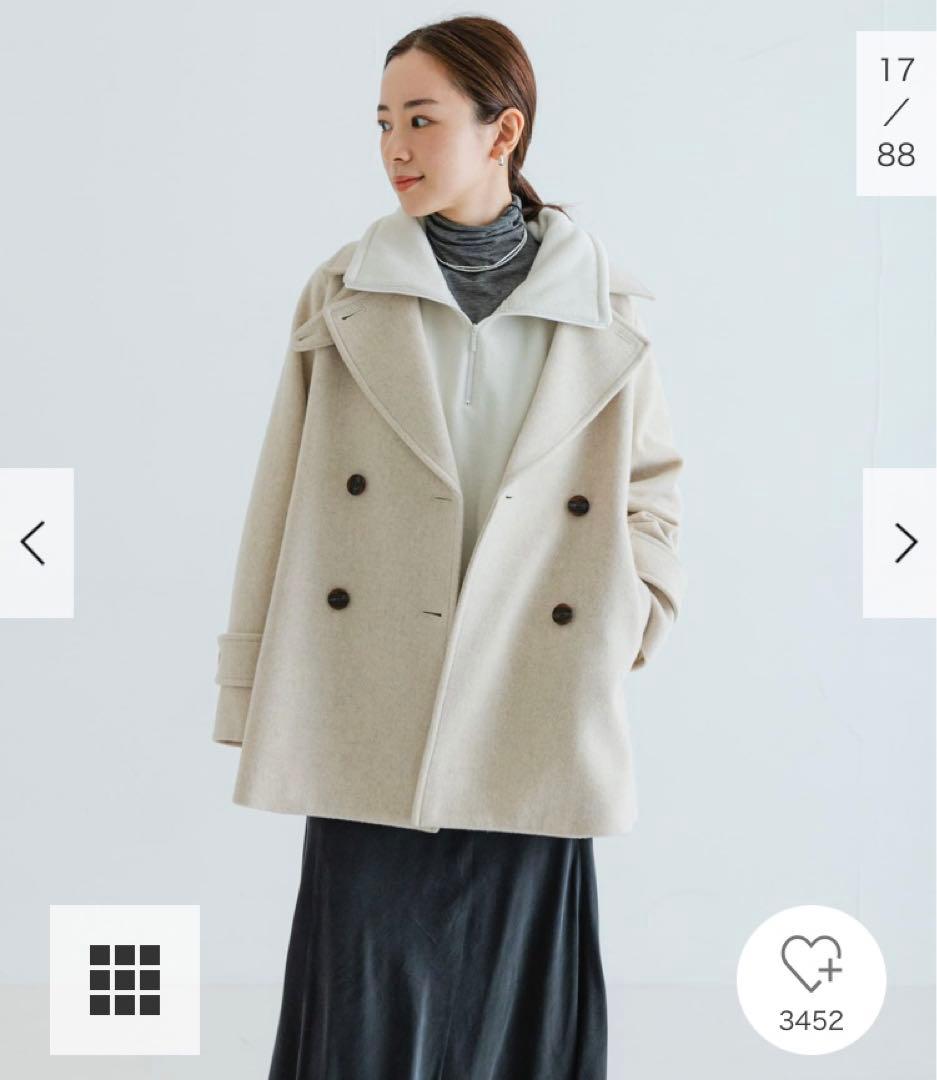Click the image counter reading 17/88
Screen dimensions: 937x1080
[x=895, y=113]
